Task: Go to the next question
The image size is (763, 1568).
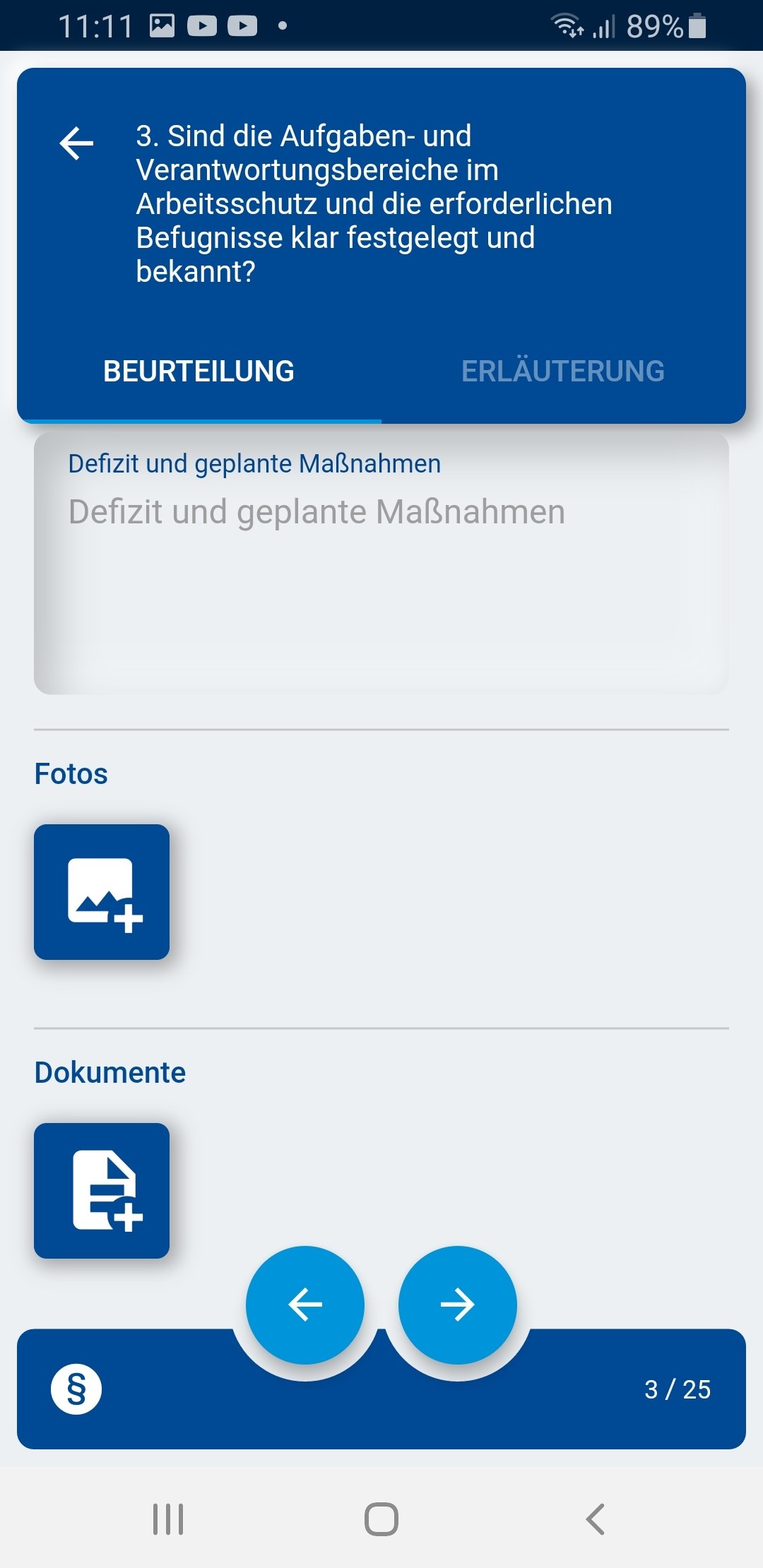Action: coord(458,1305)
